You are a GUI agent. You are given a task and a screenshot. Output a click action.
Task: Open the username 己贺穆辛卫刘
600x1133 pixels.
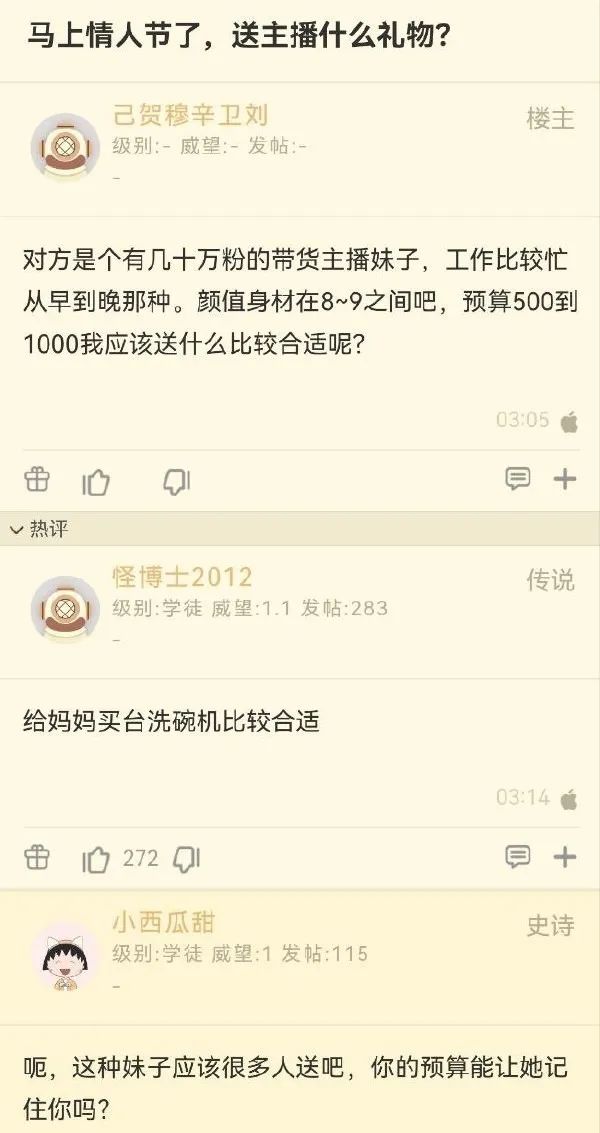pyautogui.click(x=190, y=115)
